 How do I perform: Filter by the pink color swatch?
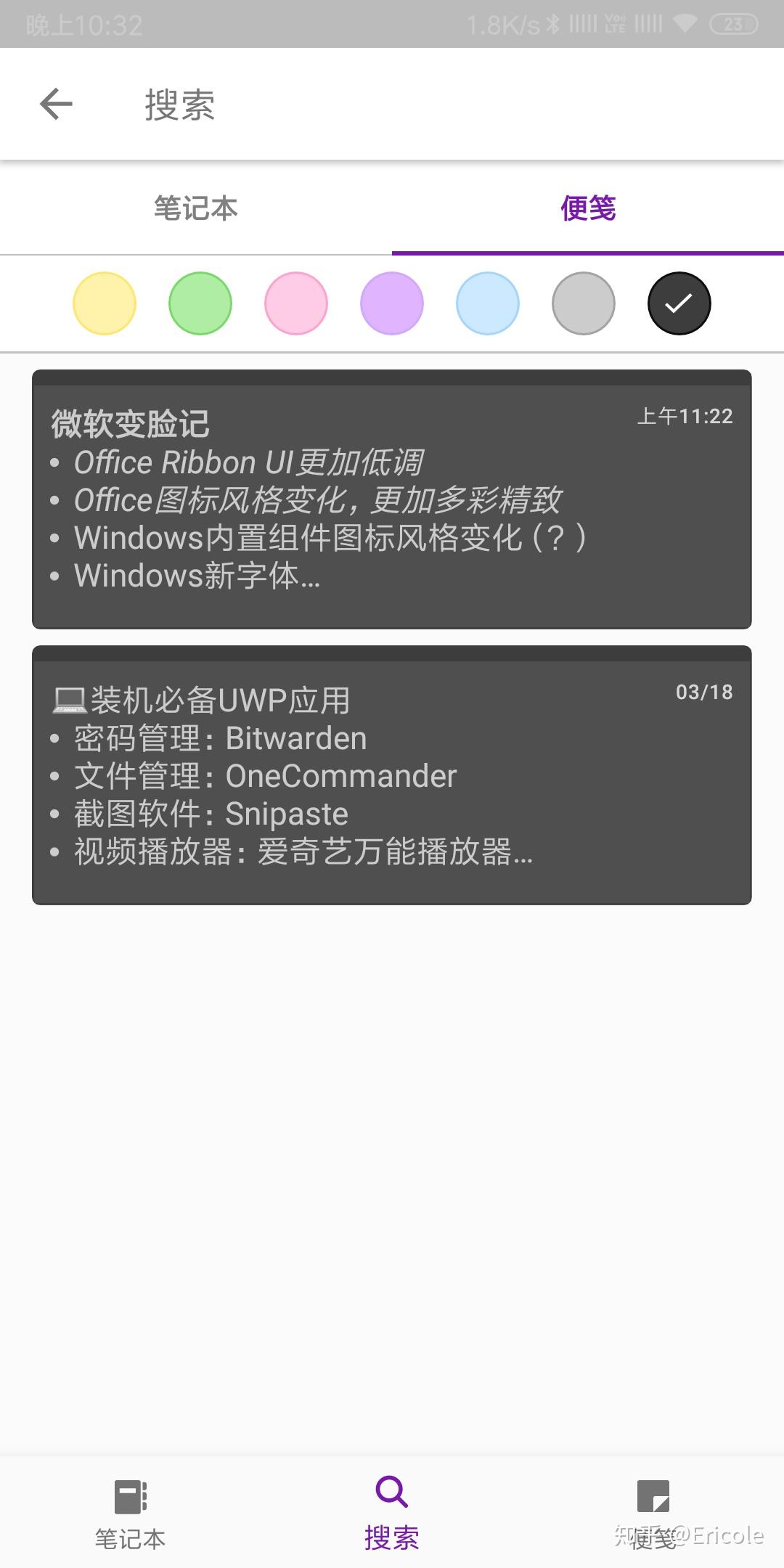pyautogui.click(x=296, y=303)
